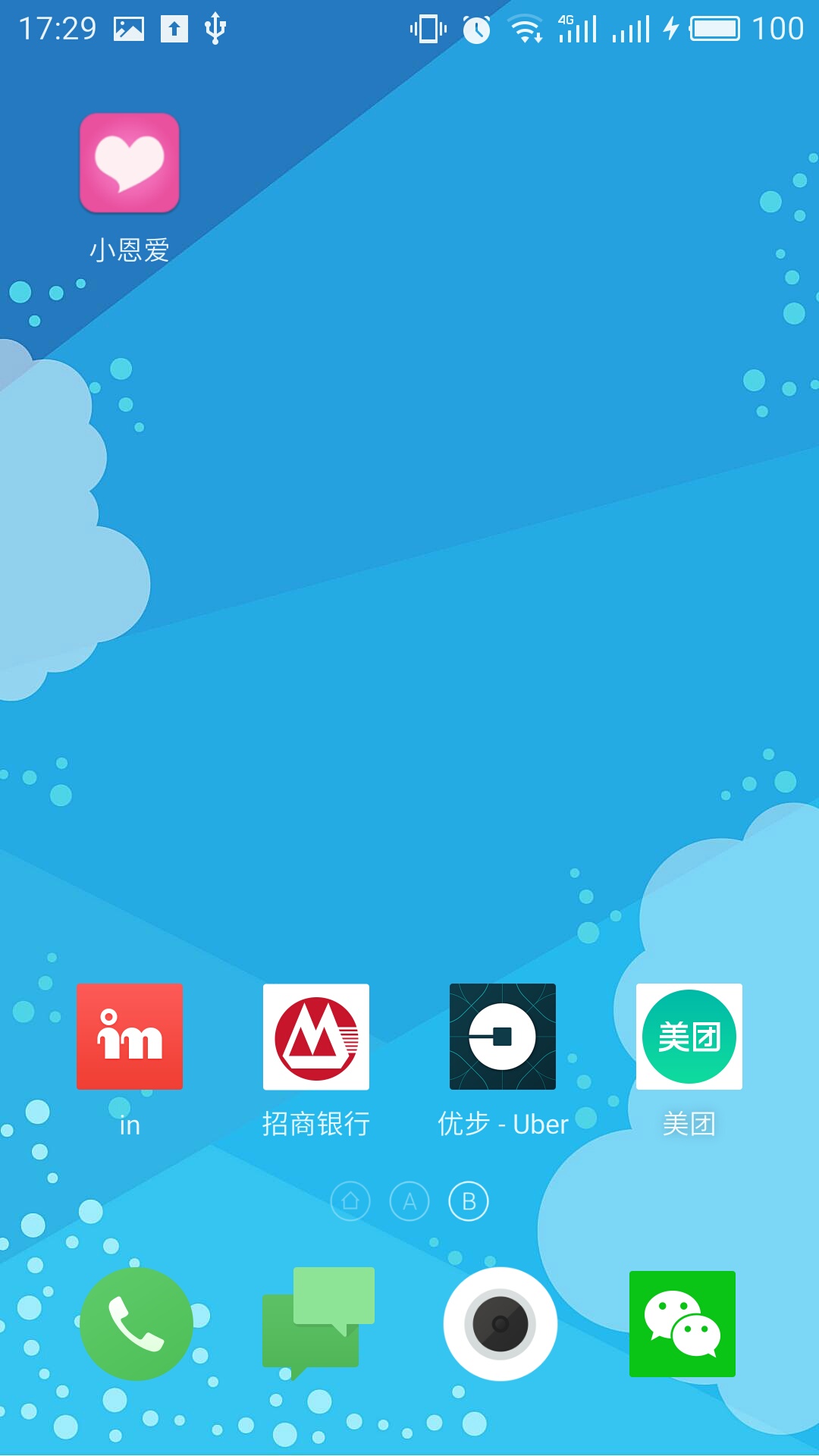Launch the camera
The width and height of the screenshot is (819, 1456).
(x=500, y=1324)
